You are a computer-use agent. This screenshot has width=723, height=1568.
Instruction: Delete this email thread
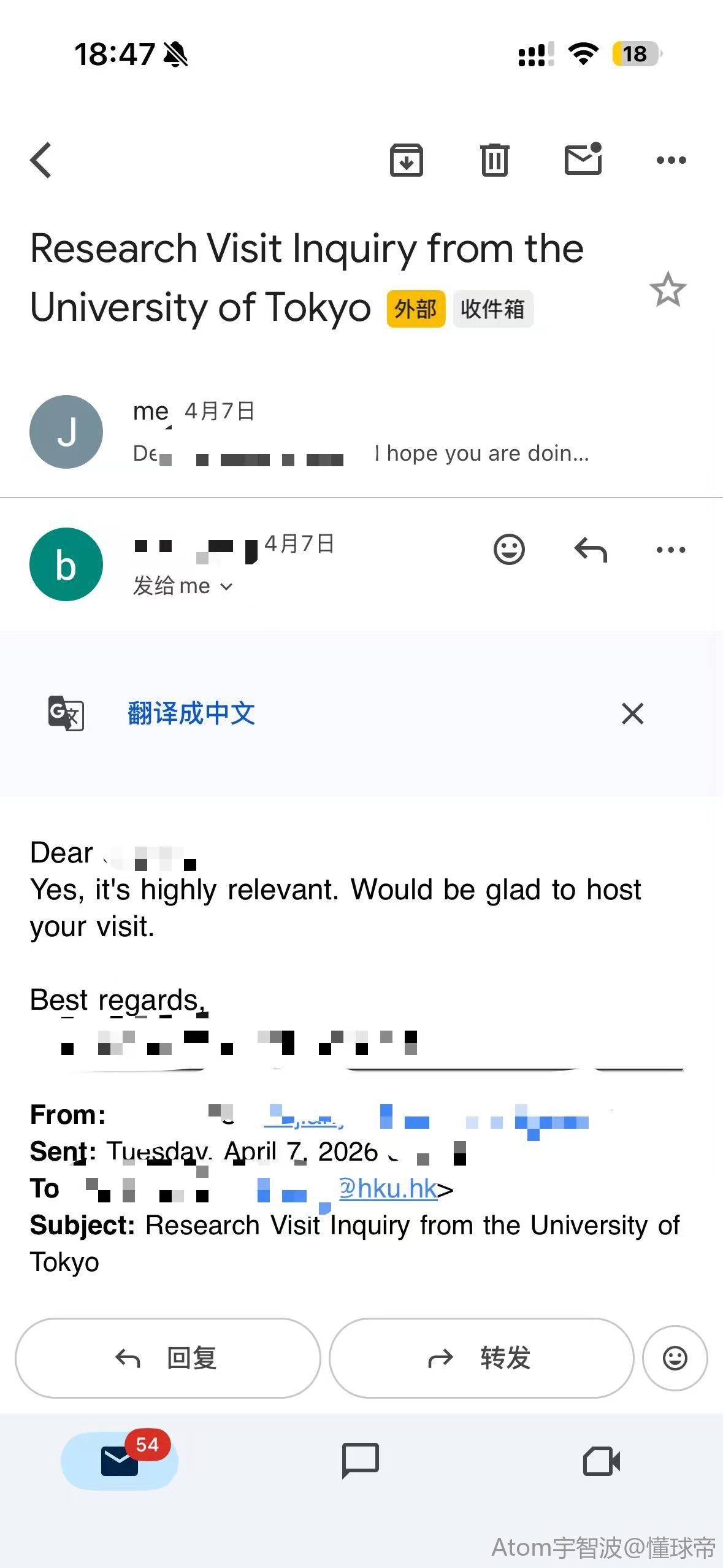click(x=494, y=160)
